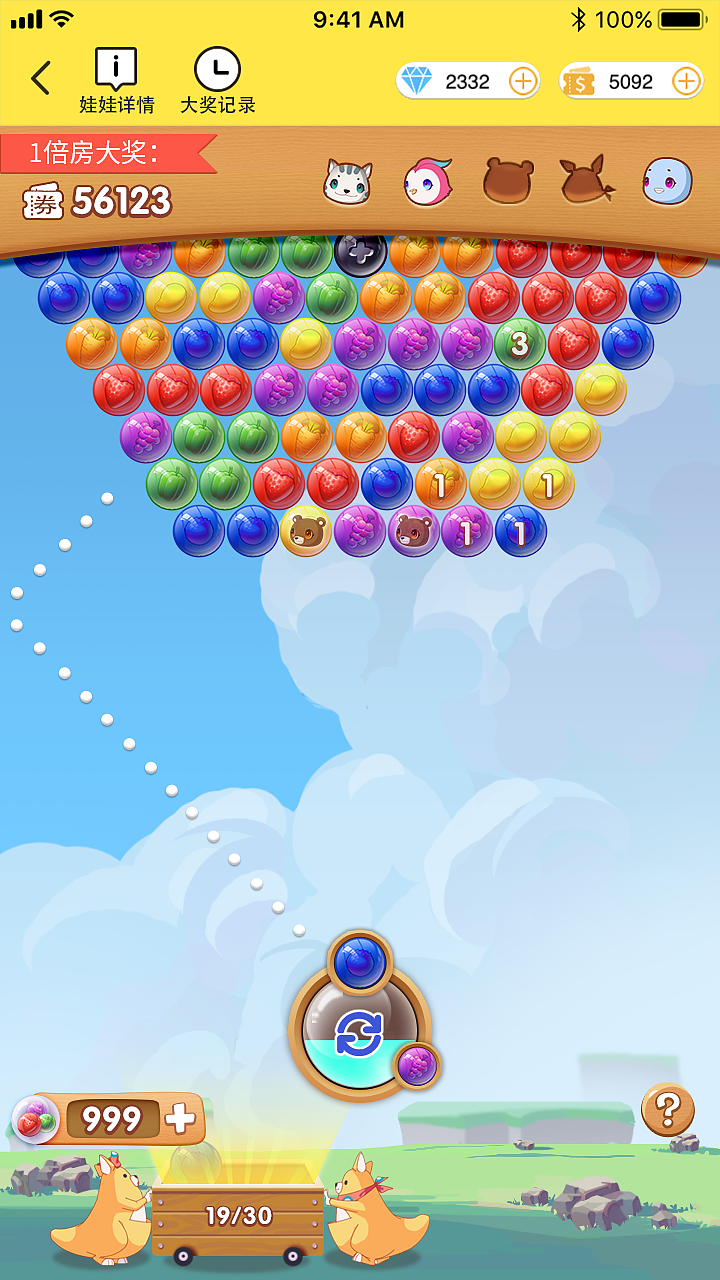Tap the pink bird doll icon
The width and height of the screenshot is (720, 1280).
click(428, 181)
